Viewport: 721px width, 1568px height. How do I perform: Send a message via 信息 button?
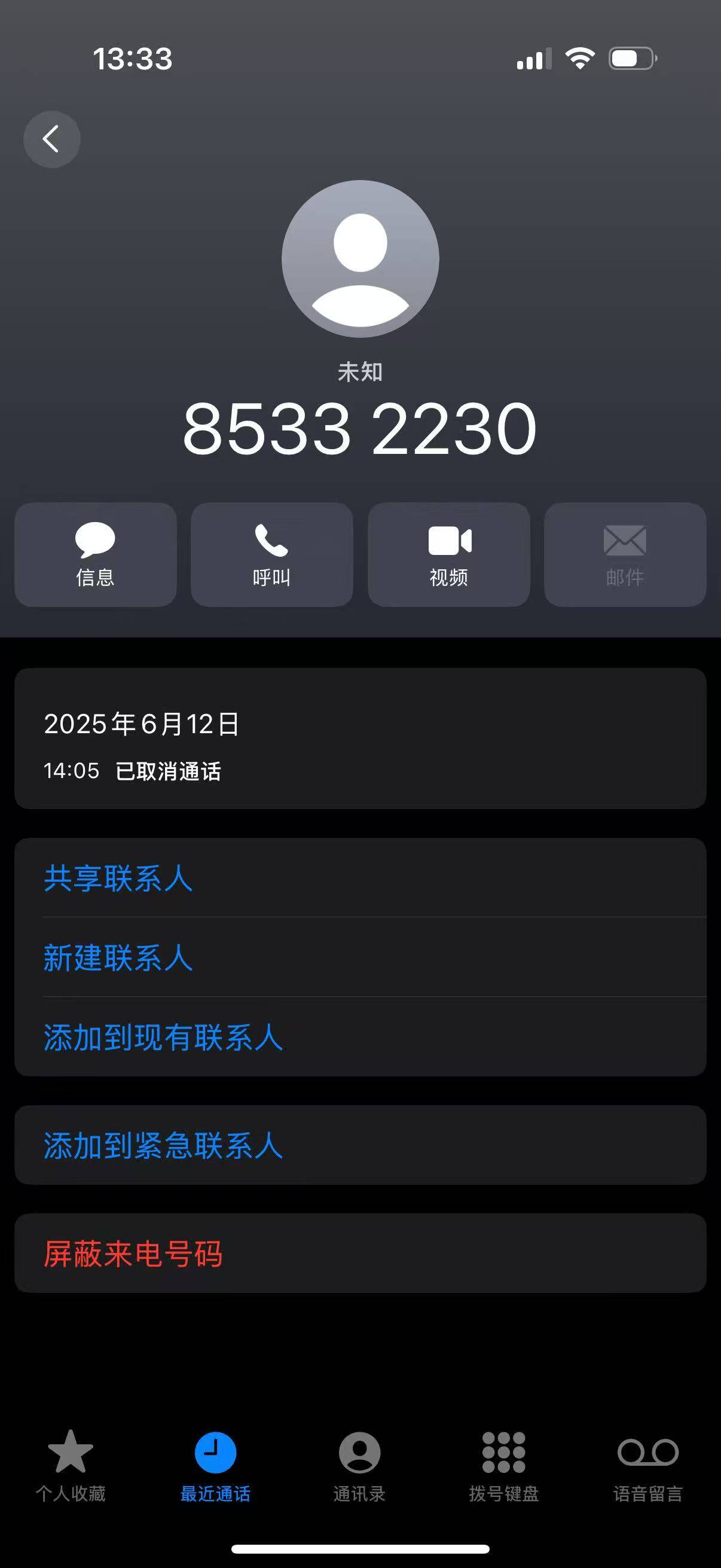pos(96,554)
